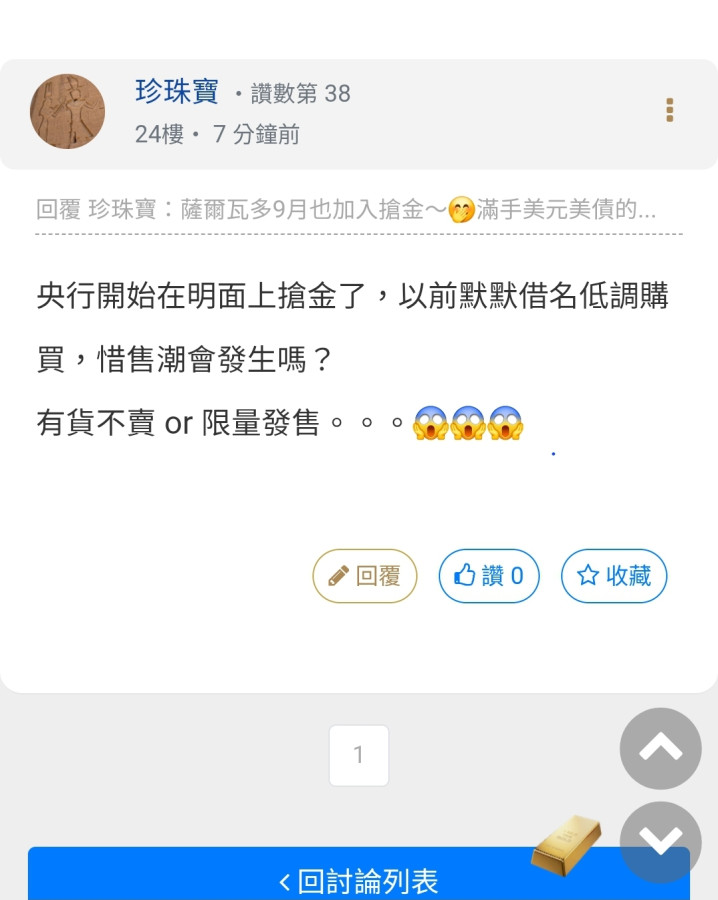Select page 1 in pagination
The height and width of the screenshot is (900, 718).
click(x=359, y=755)
